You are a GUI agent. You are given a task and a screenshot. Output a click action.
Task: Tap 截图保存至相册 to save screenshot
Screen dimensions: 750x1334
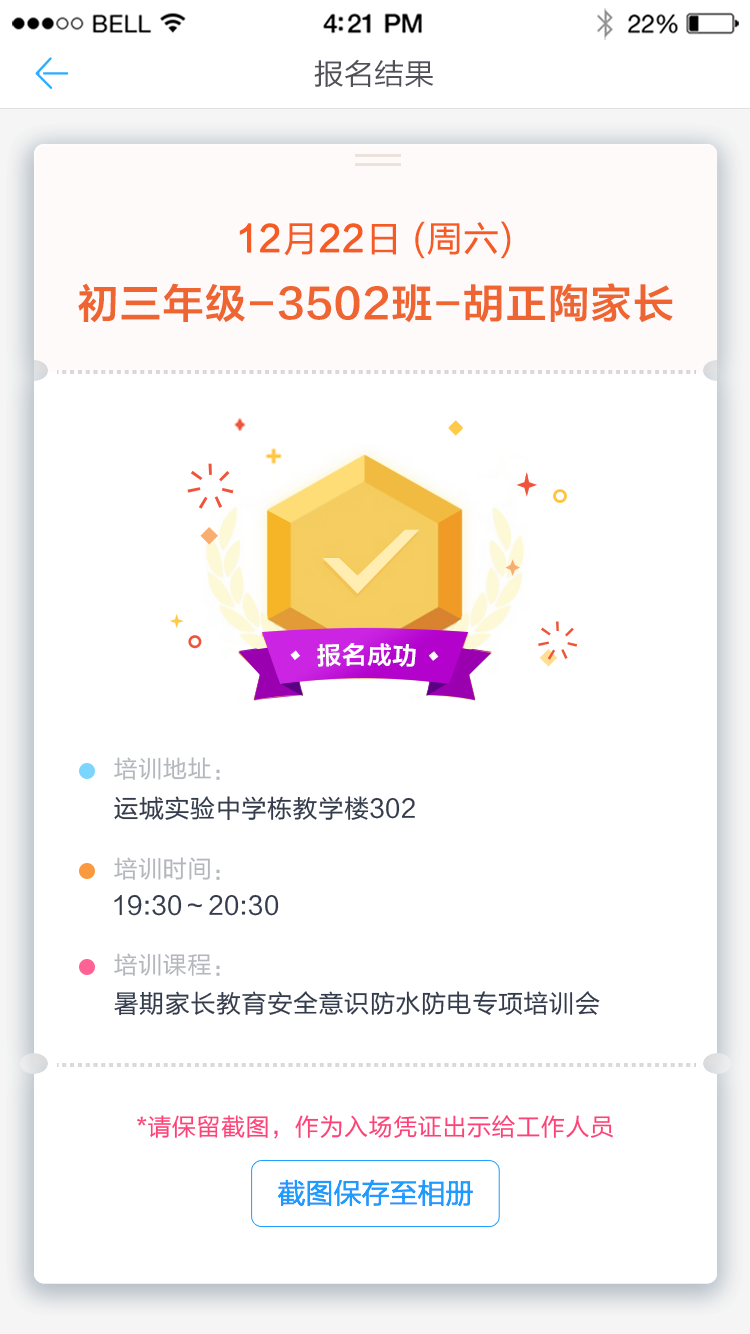tap(375, 1193)
